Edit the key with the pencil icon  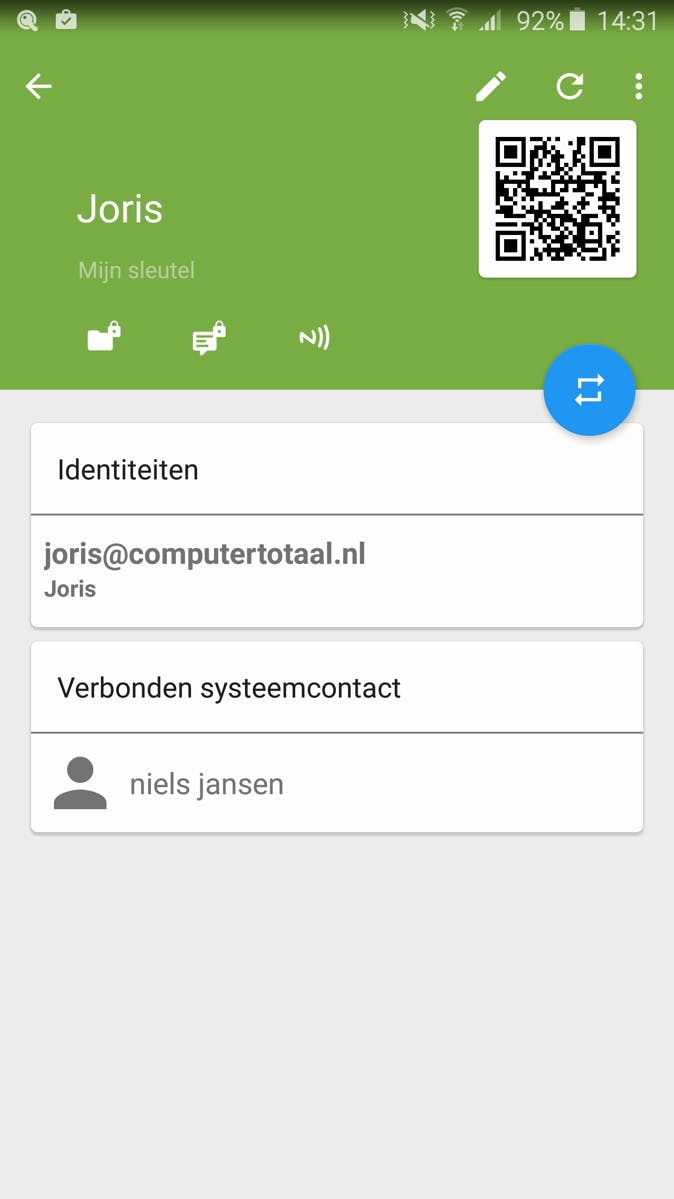(490, 87)
